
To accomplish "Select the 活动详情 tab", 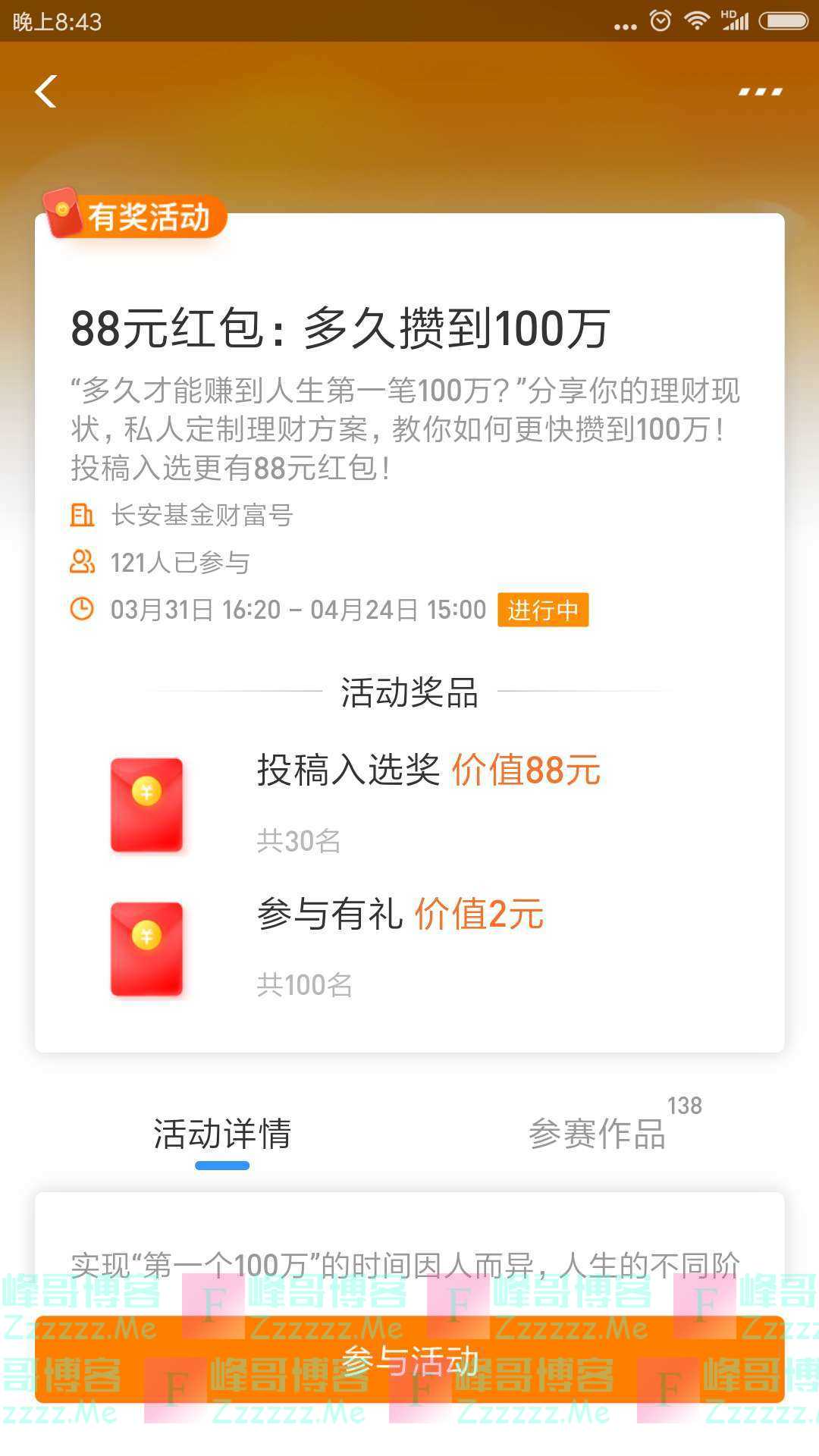I will point(222,1134).
